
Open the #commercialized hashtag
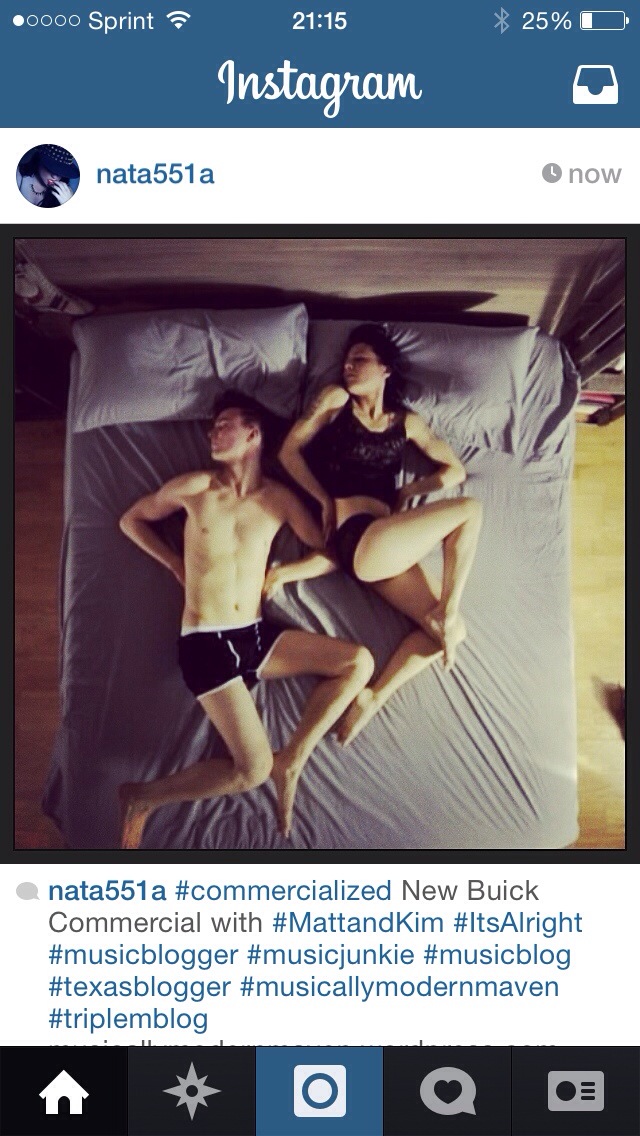(x=283, y=890)
